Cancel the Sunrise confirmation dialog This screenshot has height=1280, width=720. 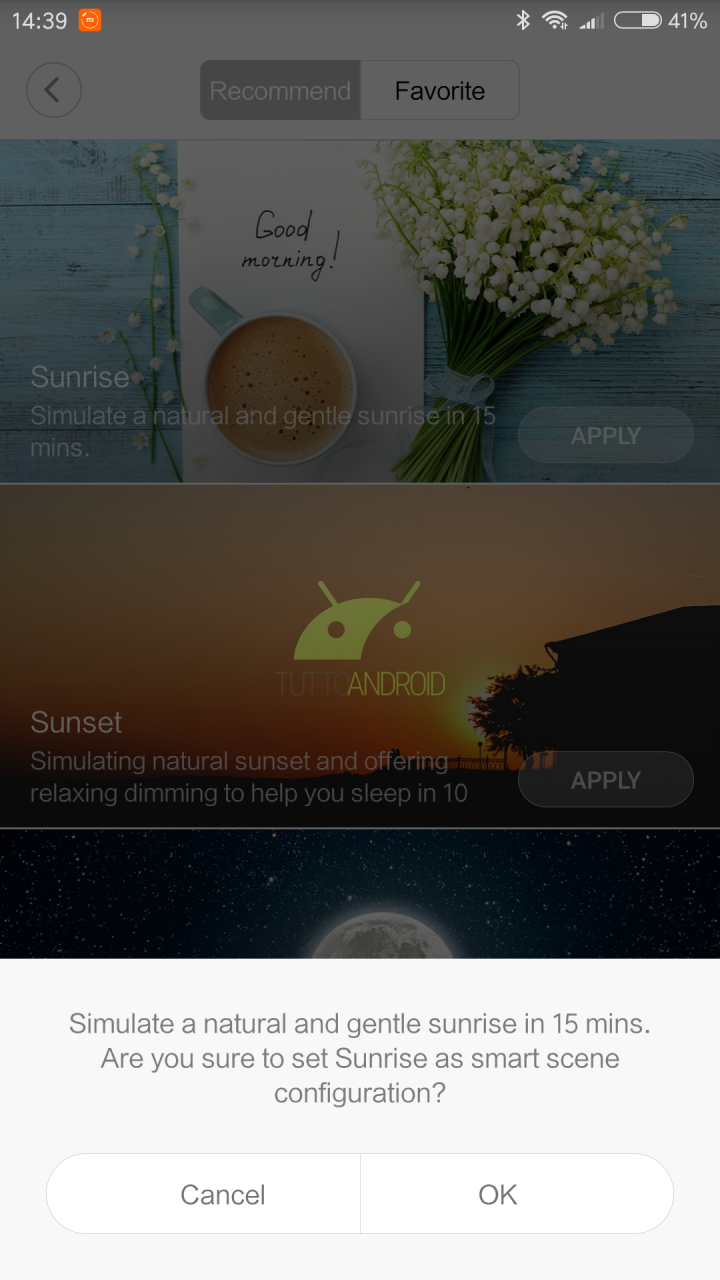tap(203, 1194)
